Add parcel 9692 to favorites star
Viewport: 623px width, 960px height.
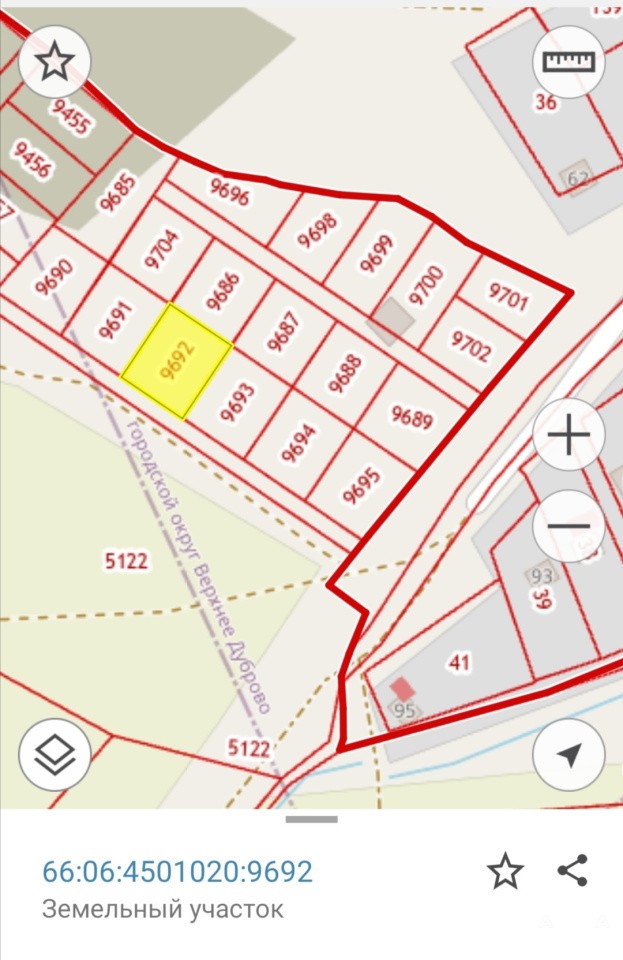tap(505, 871)
